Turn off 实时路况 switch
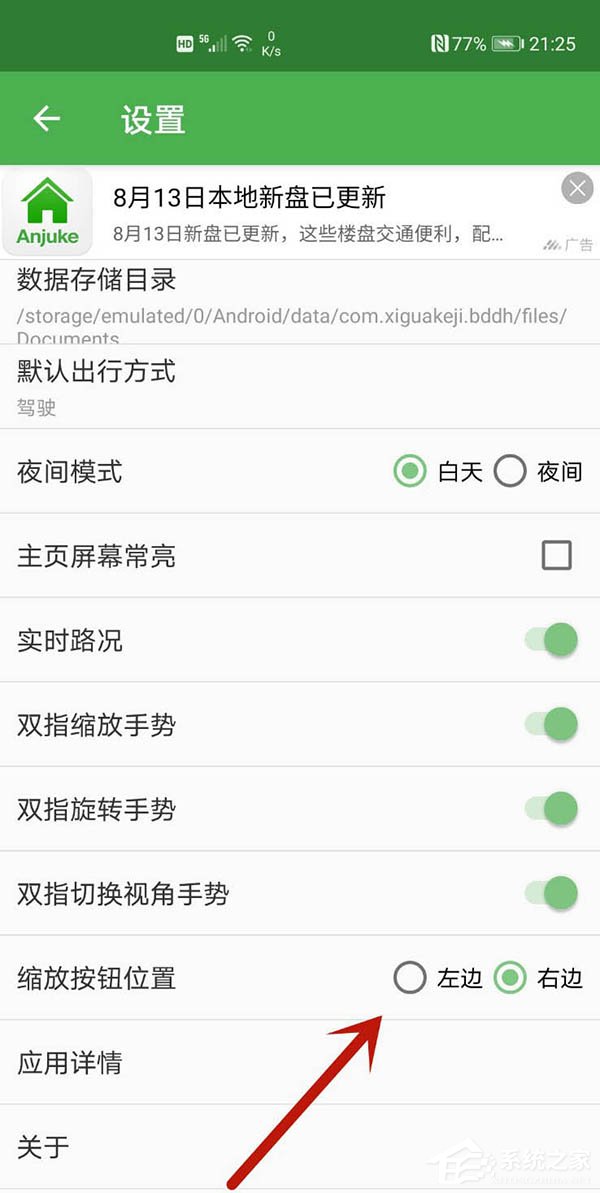600x1193 pixels. [x=554, y=640]
